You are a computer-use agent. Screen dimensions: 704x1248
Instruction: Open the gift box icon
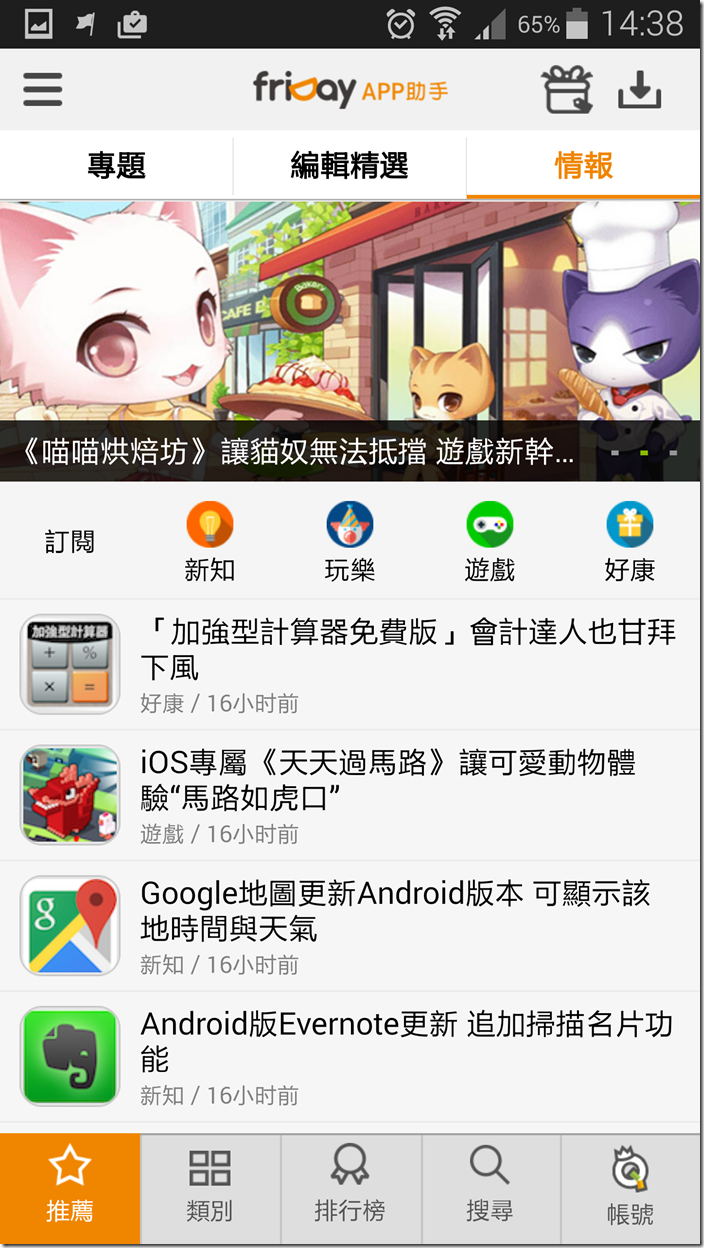point(567,90)
